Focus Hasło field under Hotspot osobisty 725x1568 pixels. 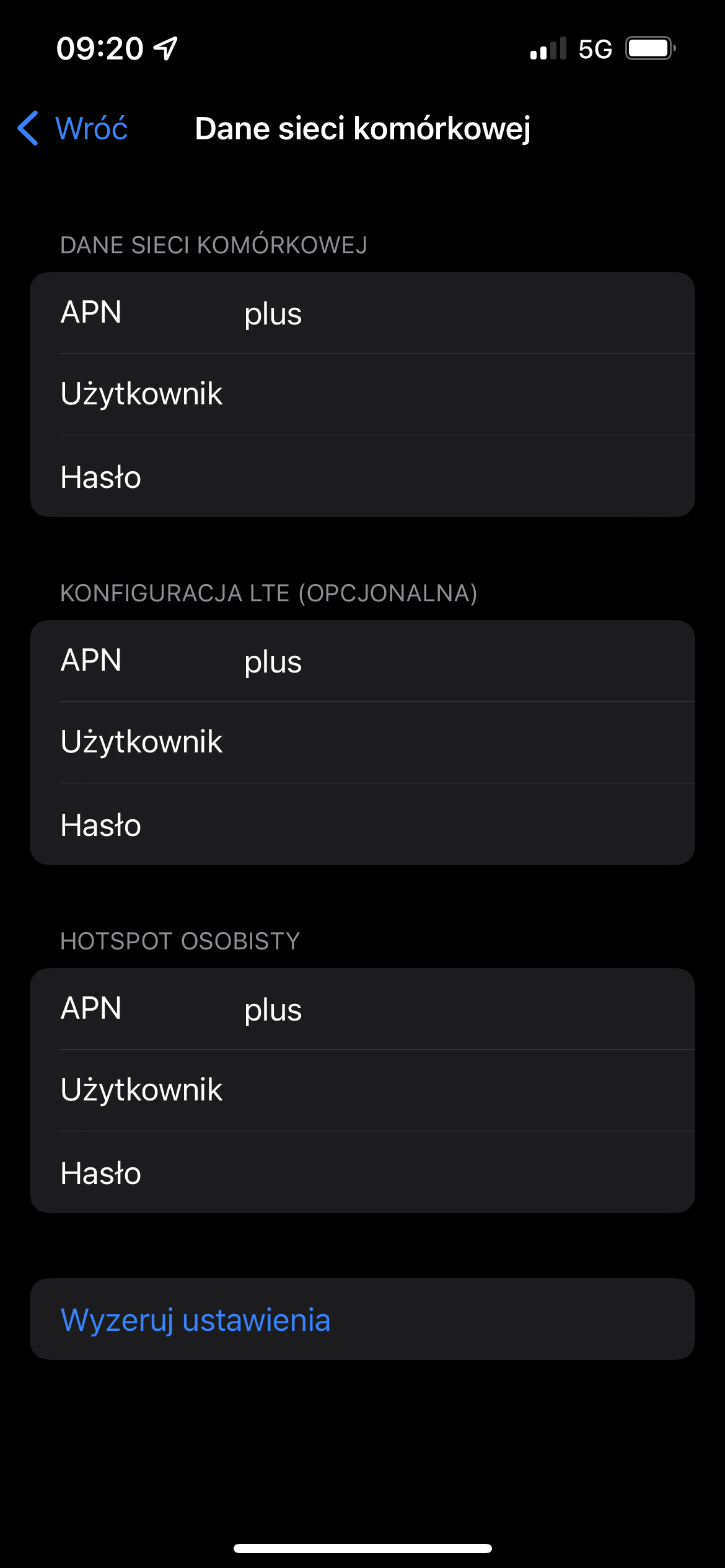coord(434,1173)
